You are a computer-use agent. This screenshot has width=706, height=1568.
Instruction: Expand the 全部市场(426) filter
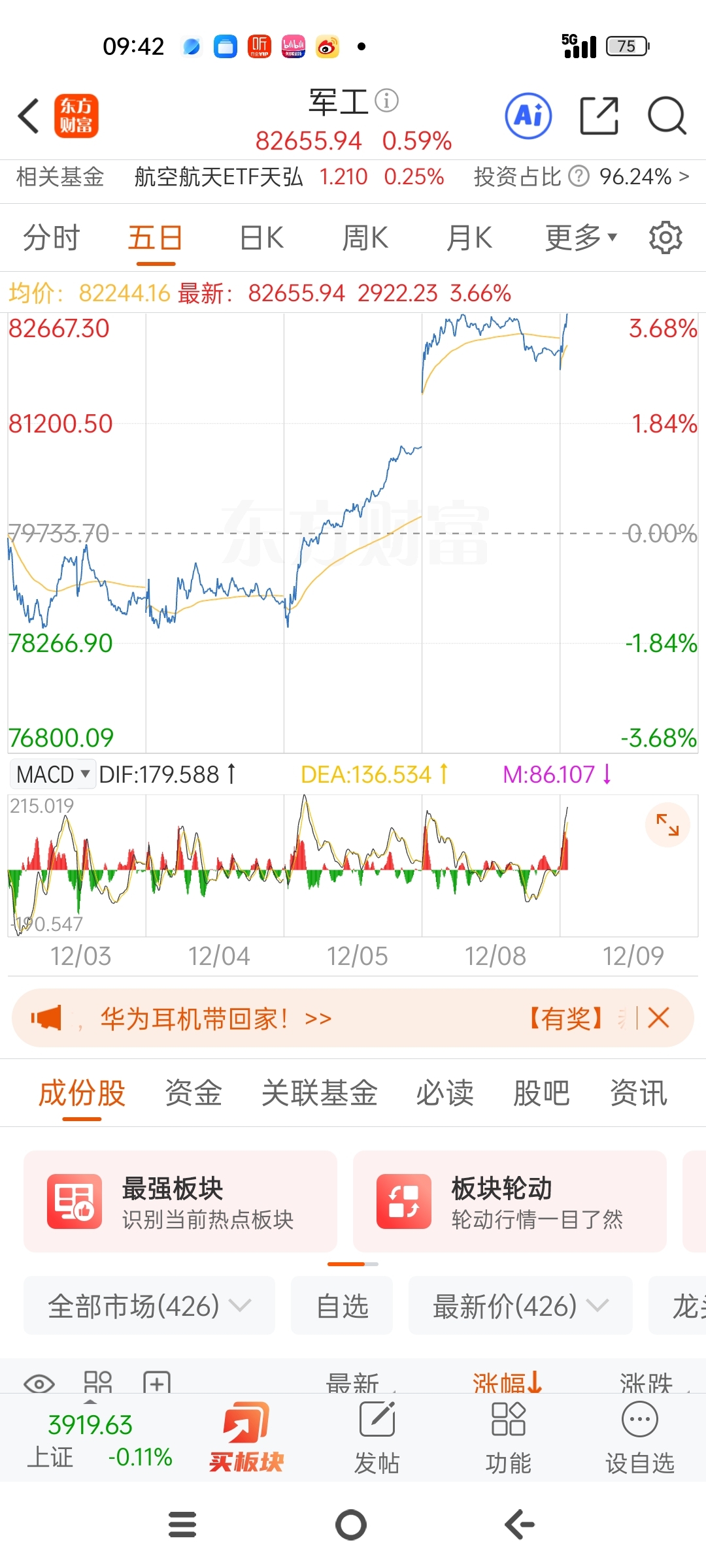(x=149, y=1306)
